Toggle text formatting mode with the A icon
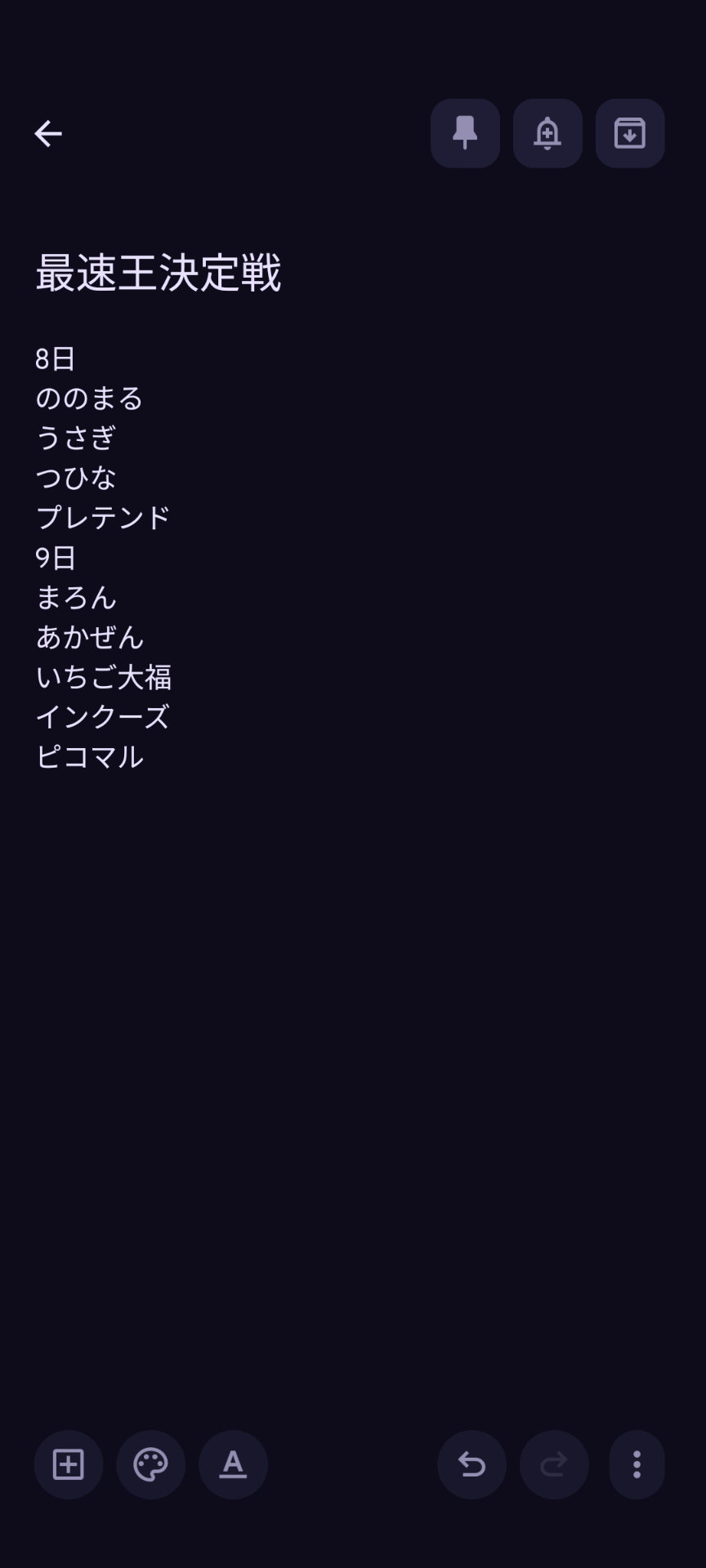 (x=233, y=1464)
